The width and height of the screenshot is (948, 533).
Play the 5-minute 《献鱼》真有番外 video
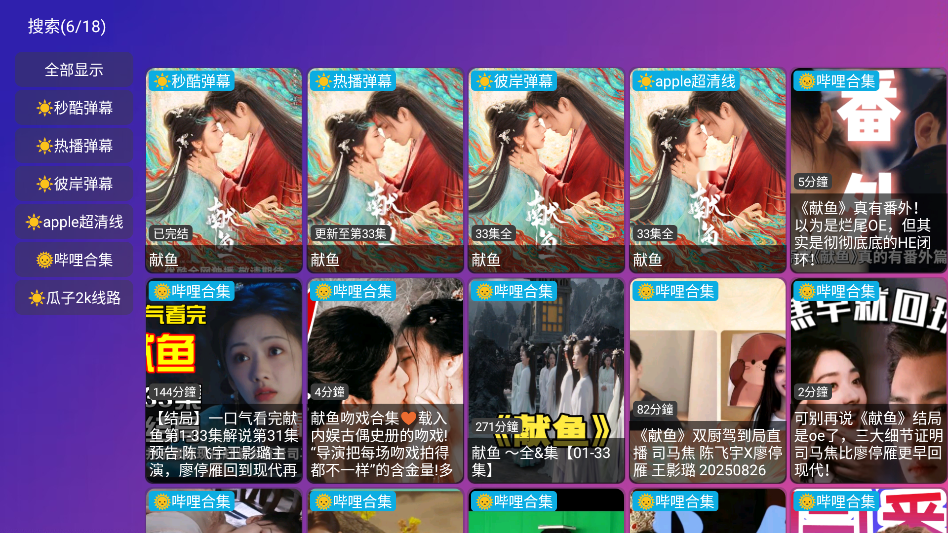[868, 170]
